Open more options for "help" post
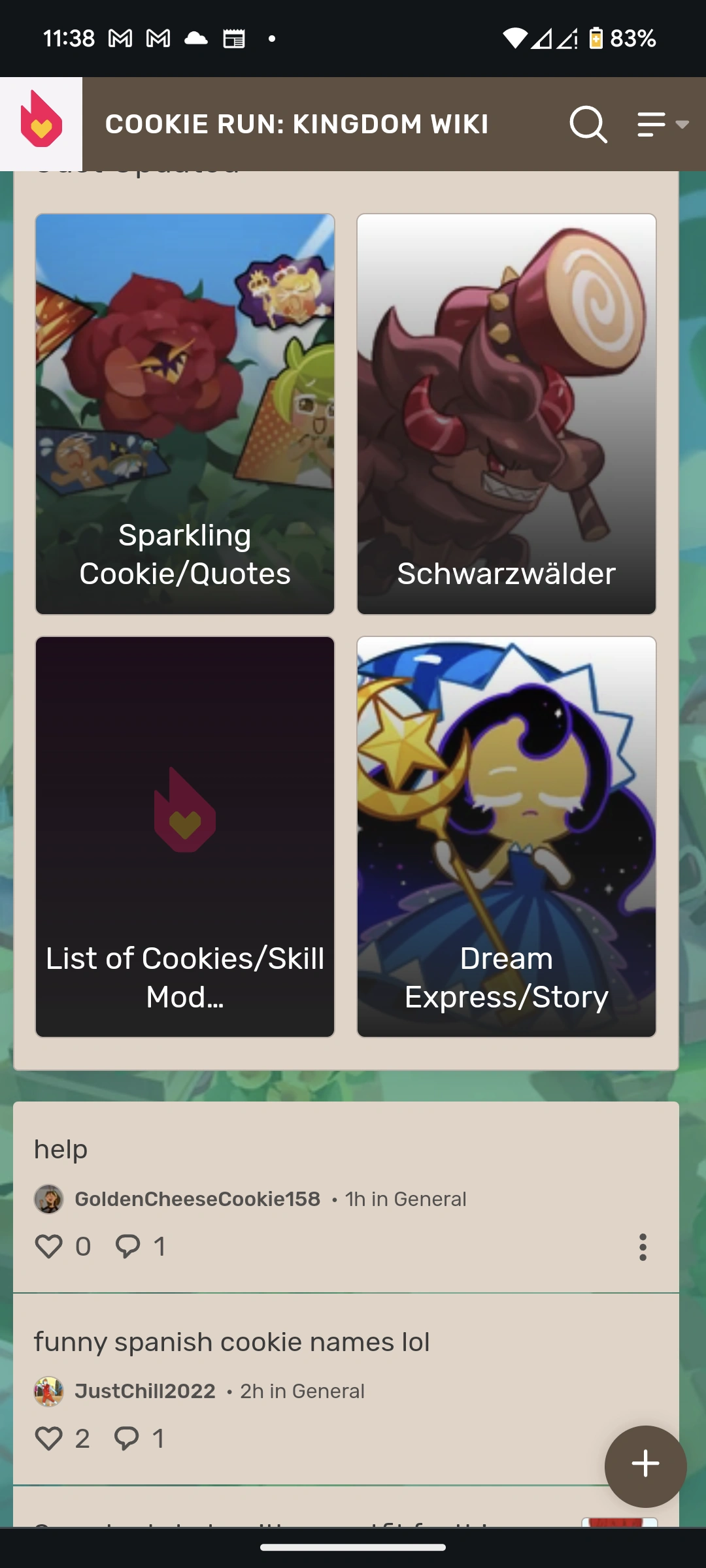 click(x=643, y=1247)
